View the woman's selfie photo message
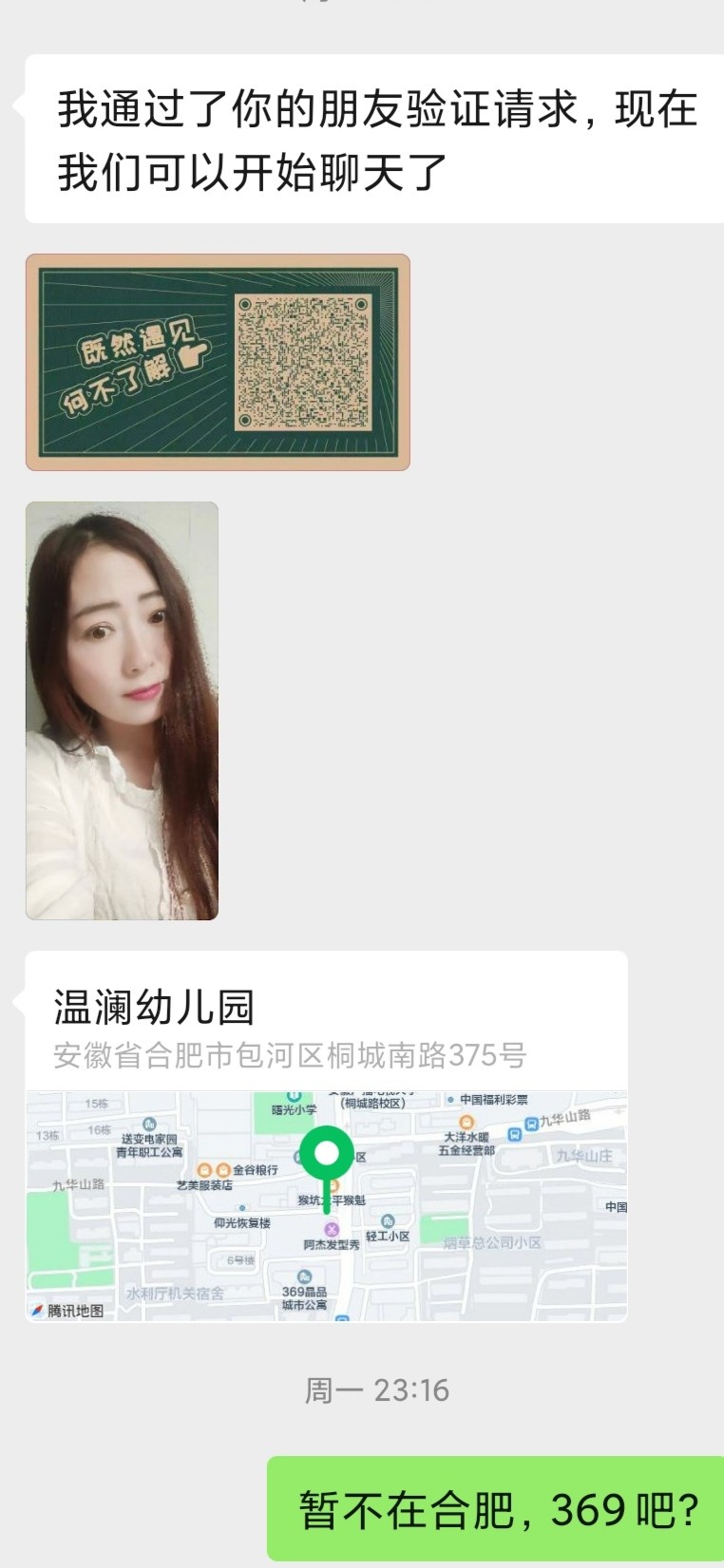Image resolution: width=724 pixels, height=1568 pixels. [x=122, y=710]
